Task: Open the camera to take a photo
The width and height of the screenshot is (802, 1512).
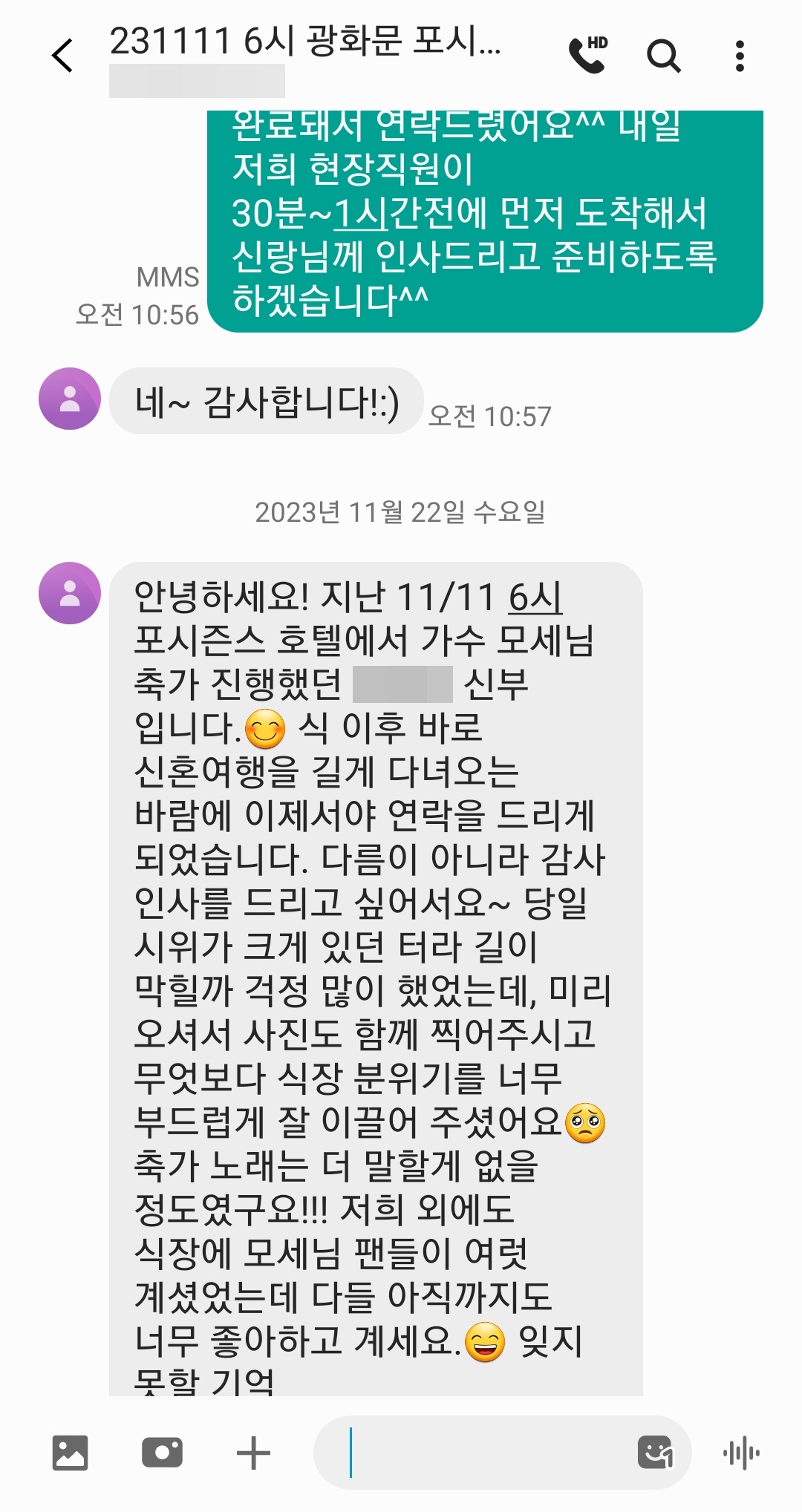Action: [162, 1452]
